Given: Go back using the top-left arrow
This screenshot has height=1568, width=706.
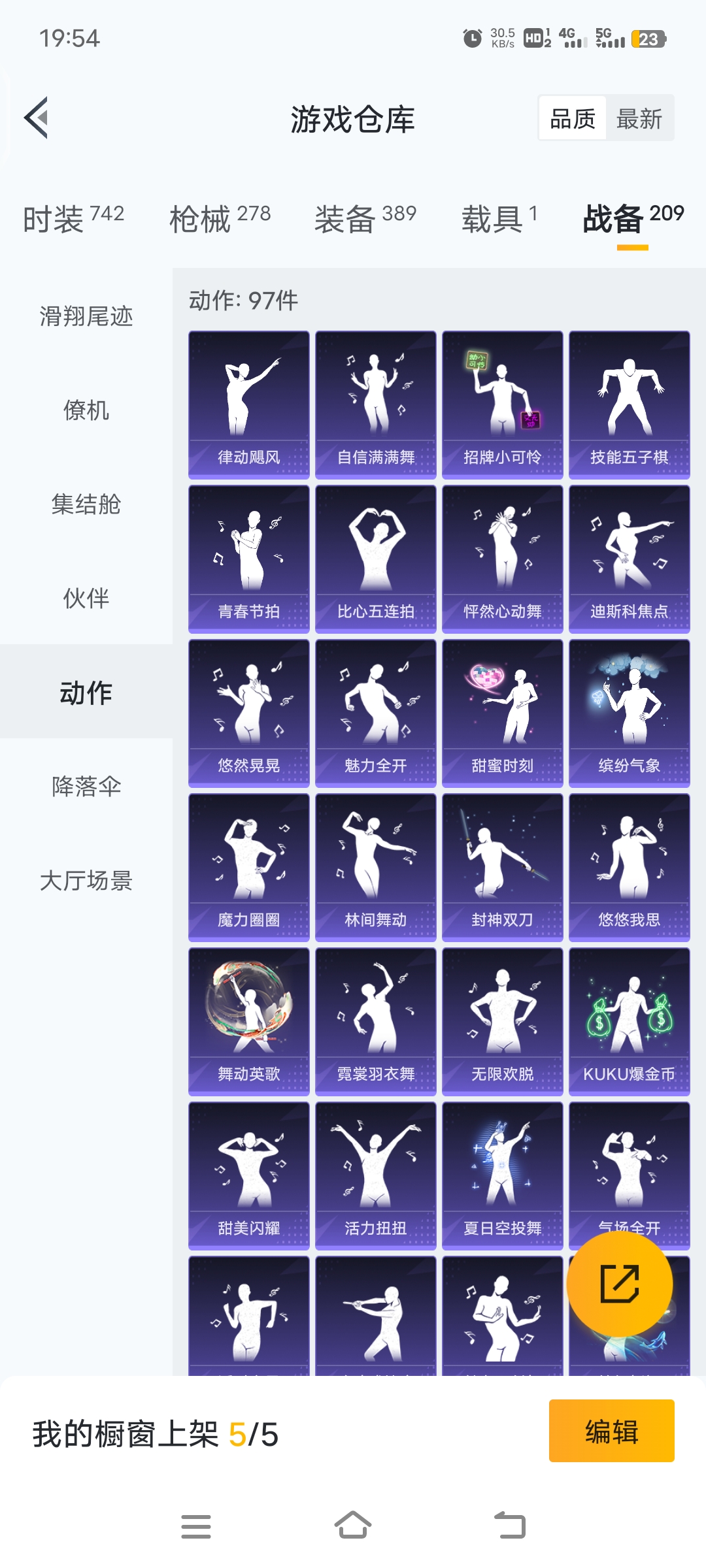Looking at the screenshot, I should pos(37,118).
